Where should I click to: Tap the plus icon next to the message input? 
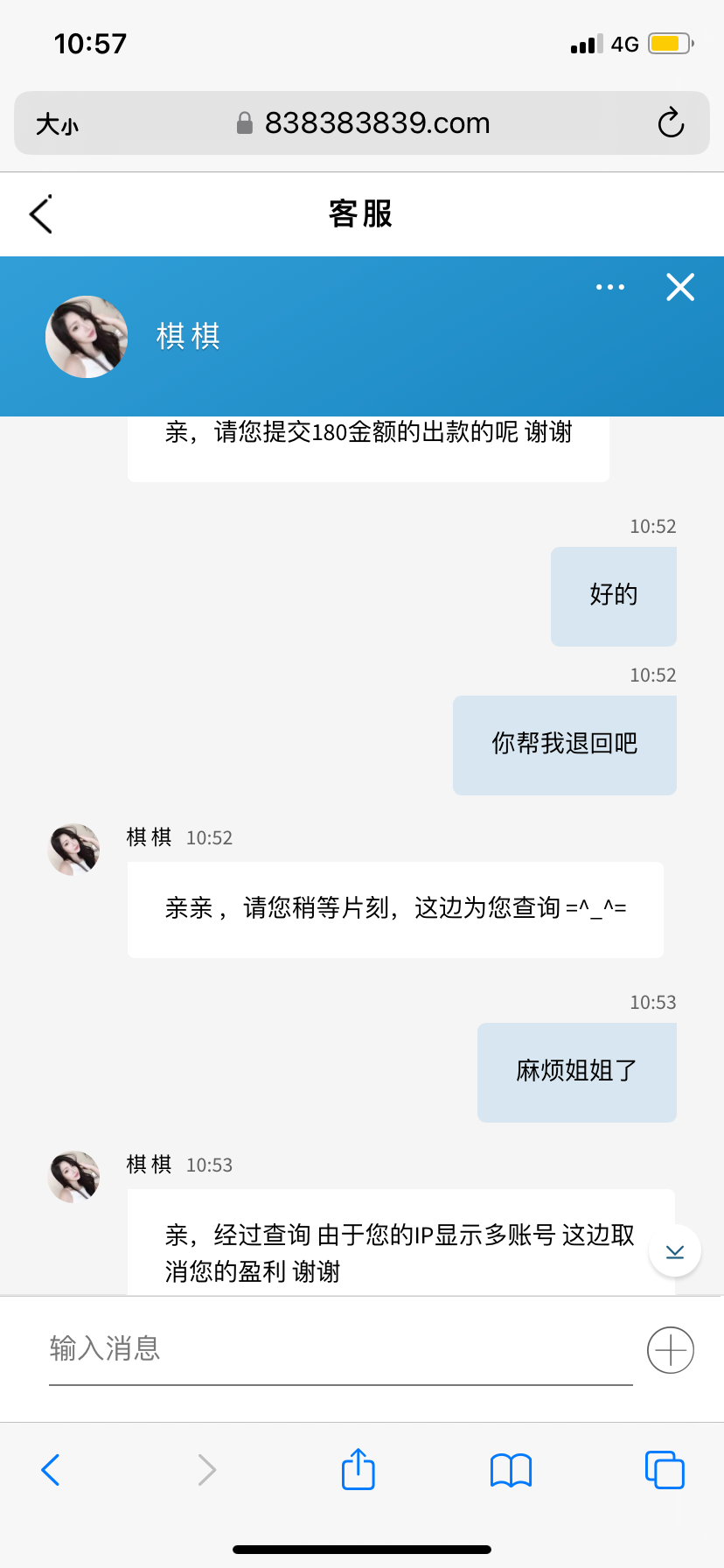tap(669, 1349)
